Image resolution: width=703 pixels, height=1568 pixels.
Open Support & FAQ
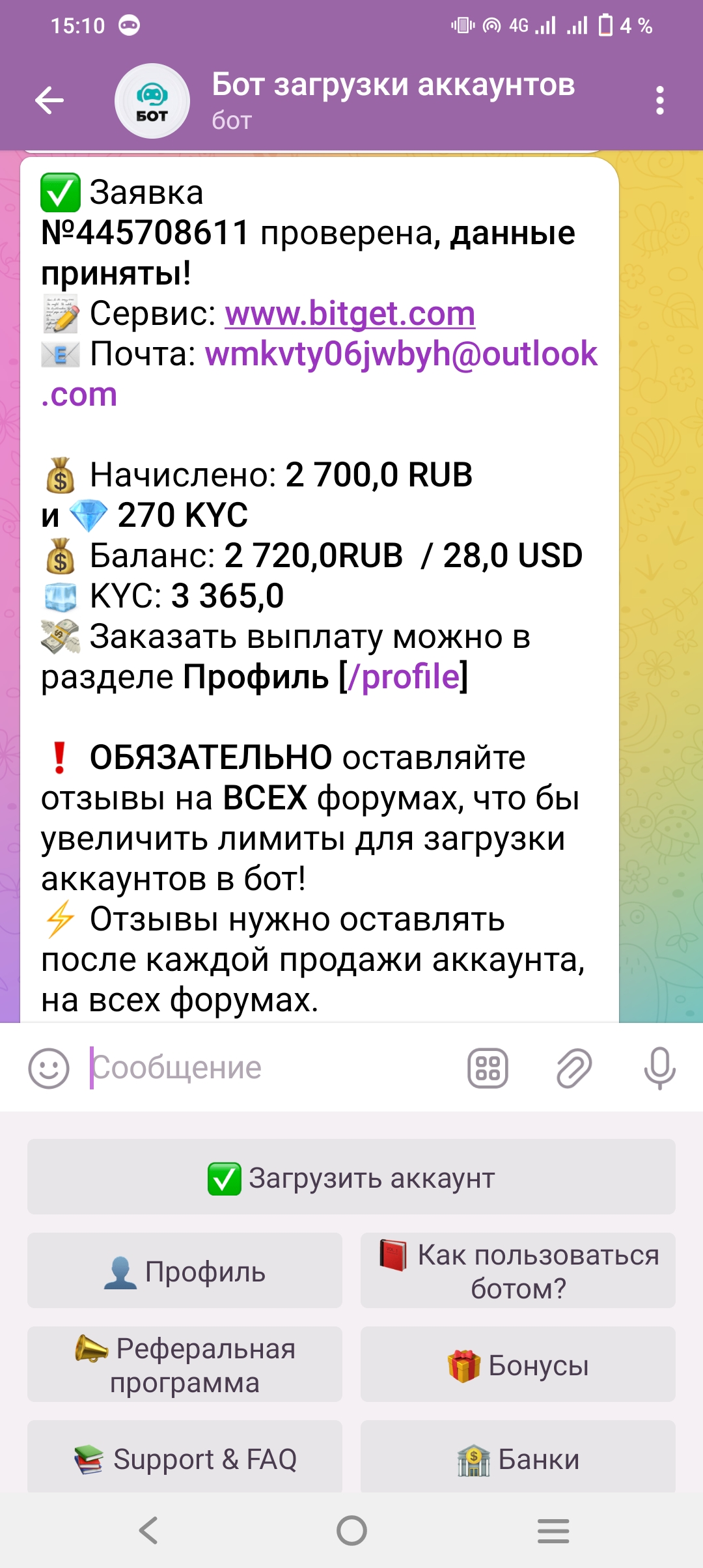(185, 1458)
